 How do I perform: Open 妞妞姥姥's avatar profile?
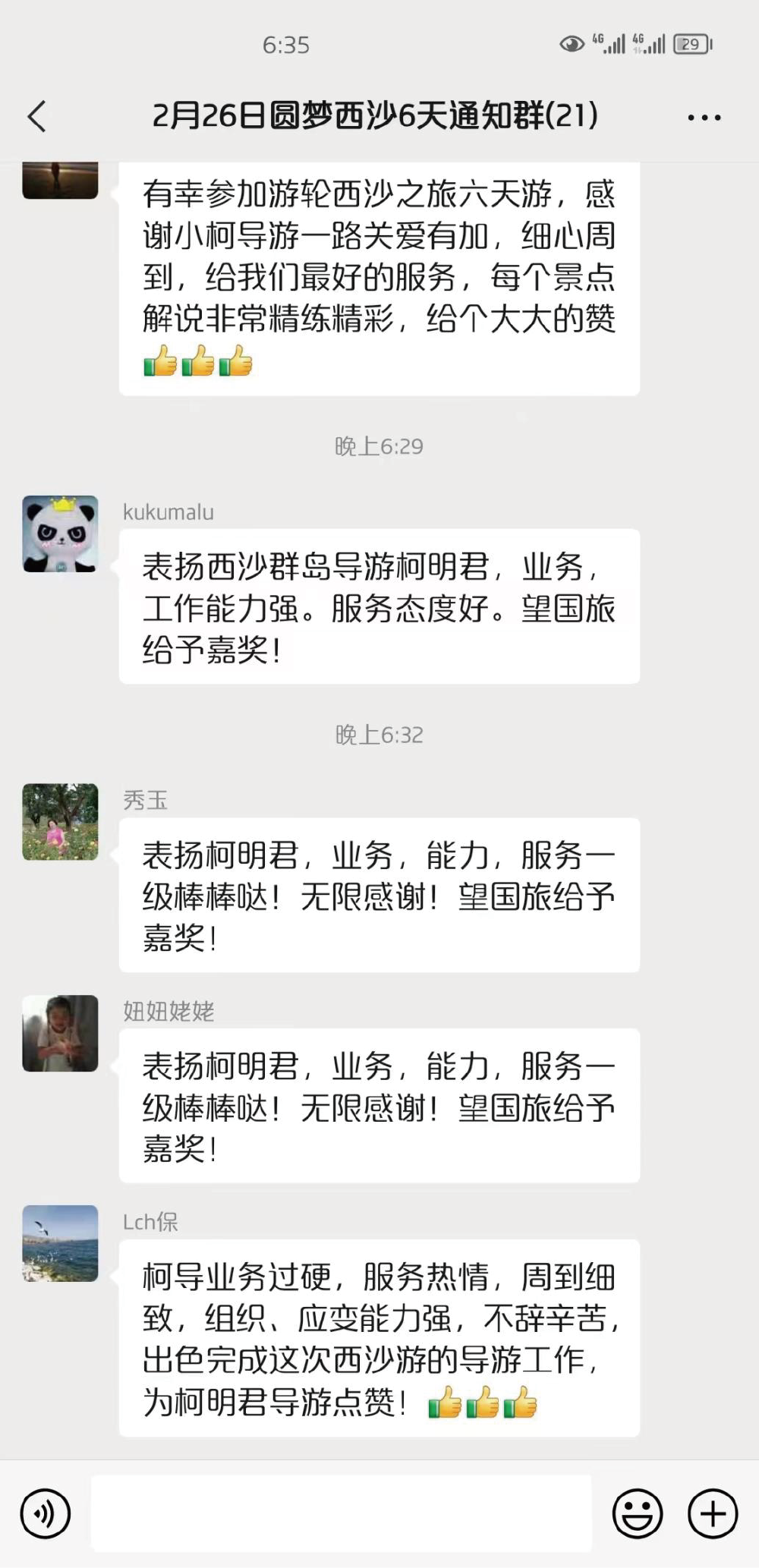click(61, 1033)
